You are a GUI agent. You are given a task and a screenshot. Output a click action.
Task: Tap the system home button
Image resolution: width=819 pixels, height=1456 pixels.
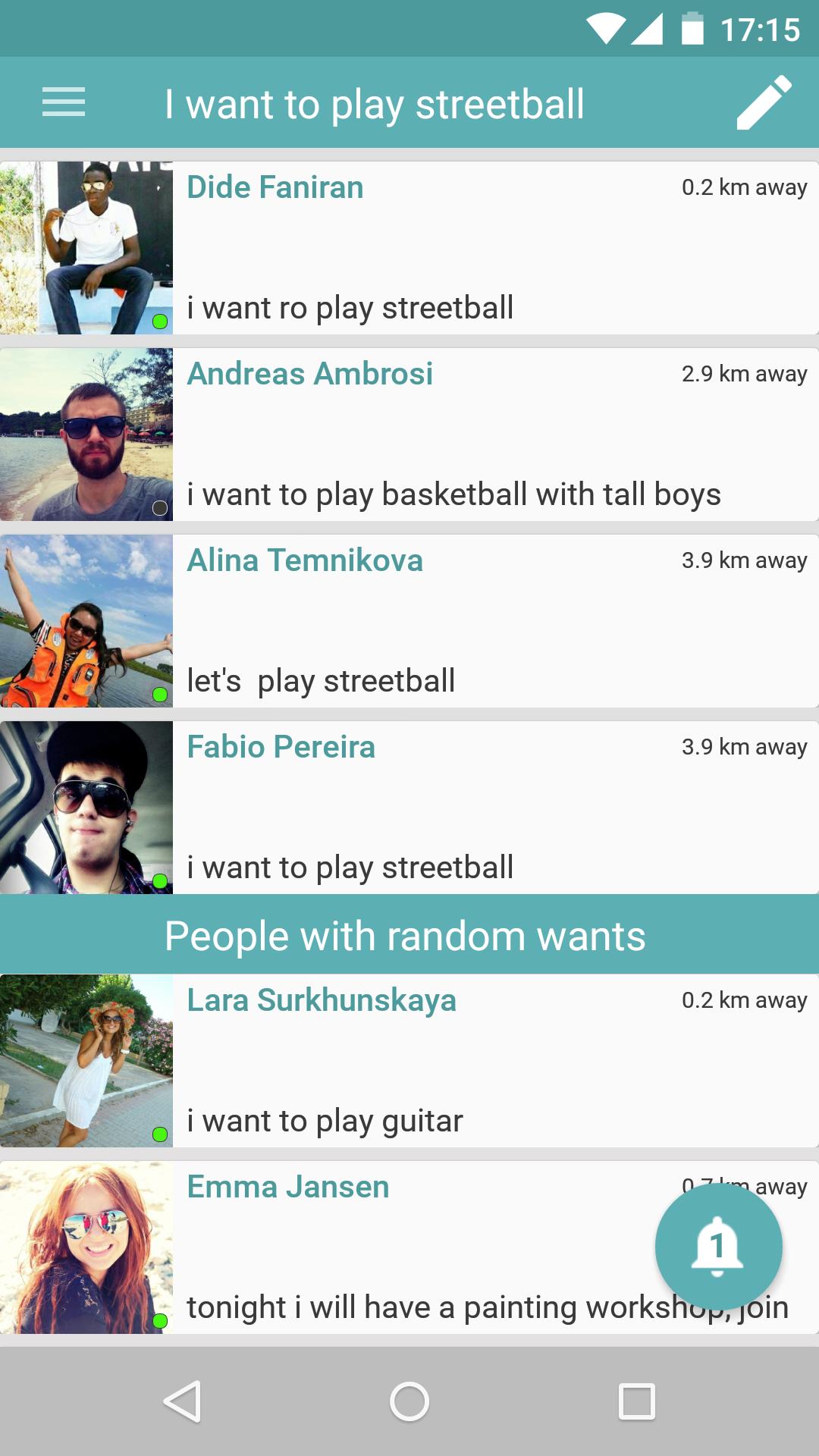coord(409,1401)
